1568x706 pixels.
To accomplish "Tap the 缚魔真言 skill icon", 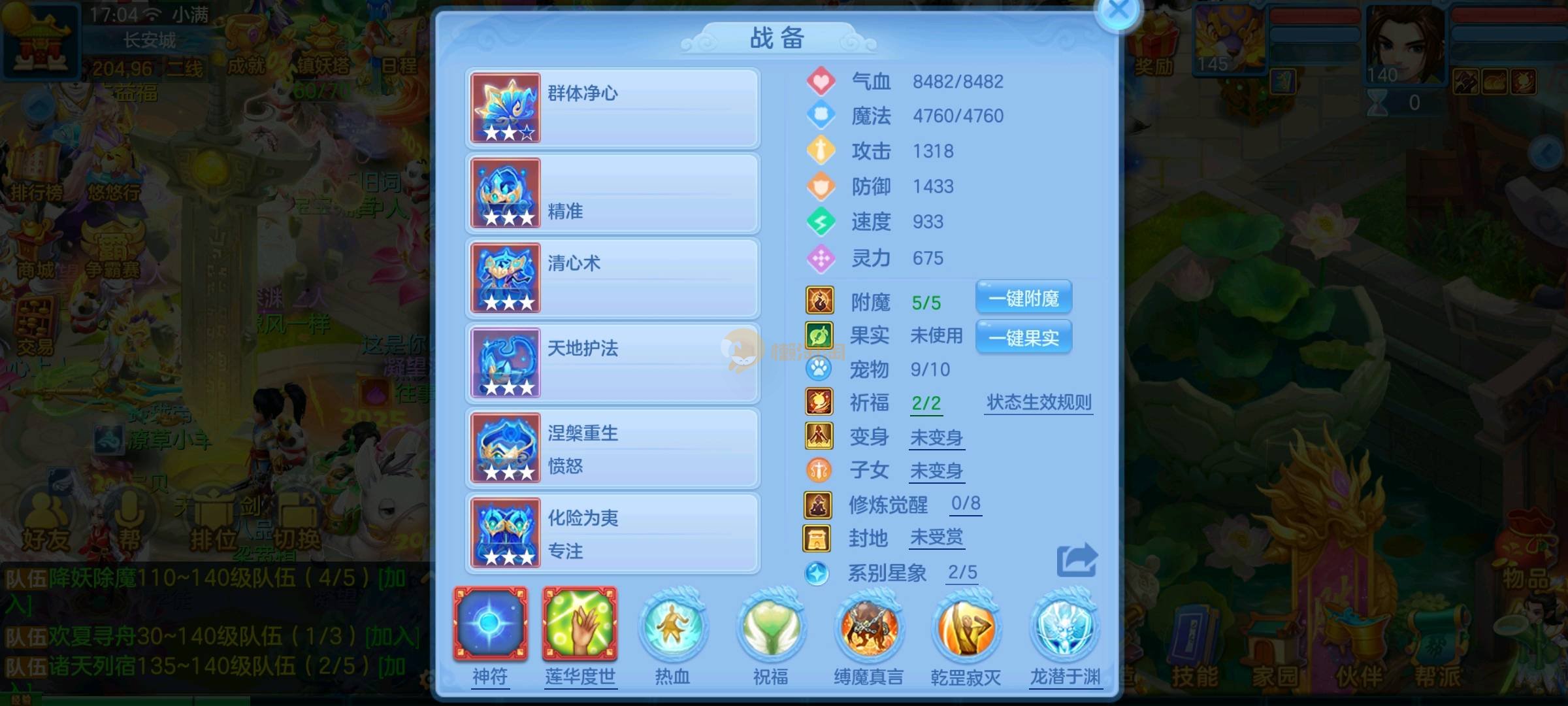I will point(868,629).
